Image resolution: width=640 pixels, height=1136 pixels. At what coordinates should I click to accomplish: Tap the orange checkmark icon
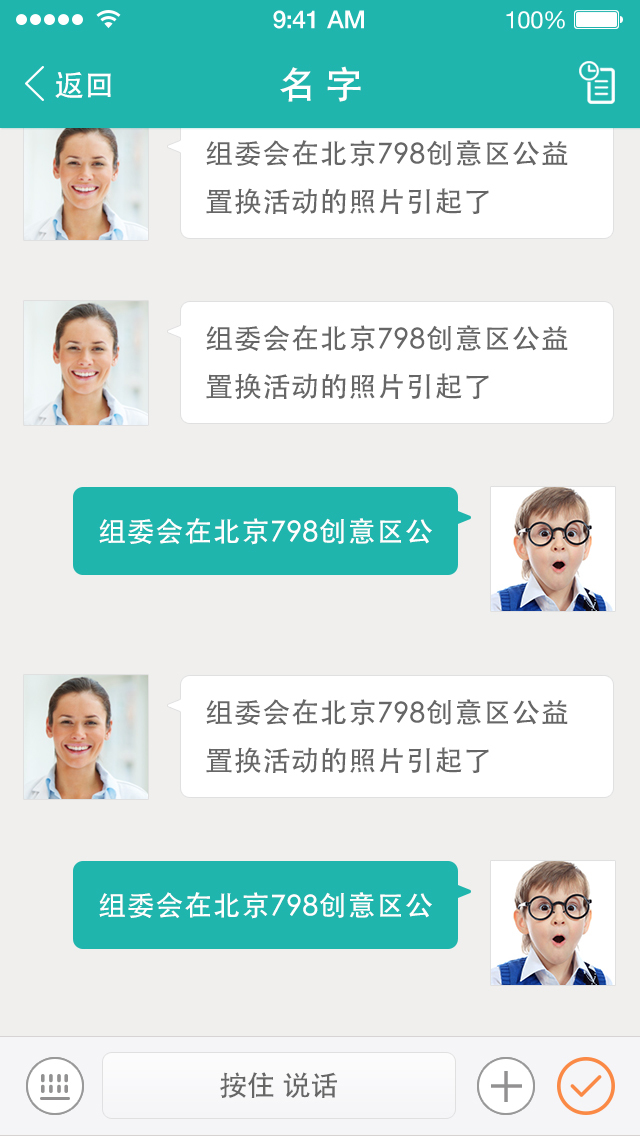pyautogui.click(x=586, y=1085)
